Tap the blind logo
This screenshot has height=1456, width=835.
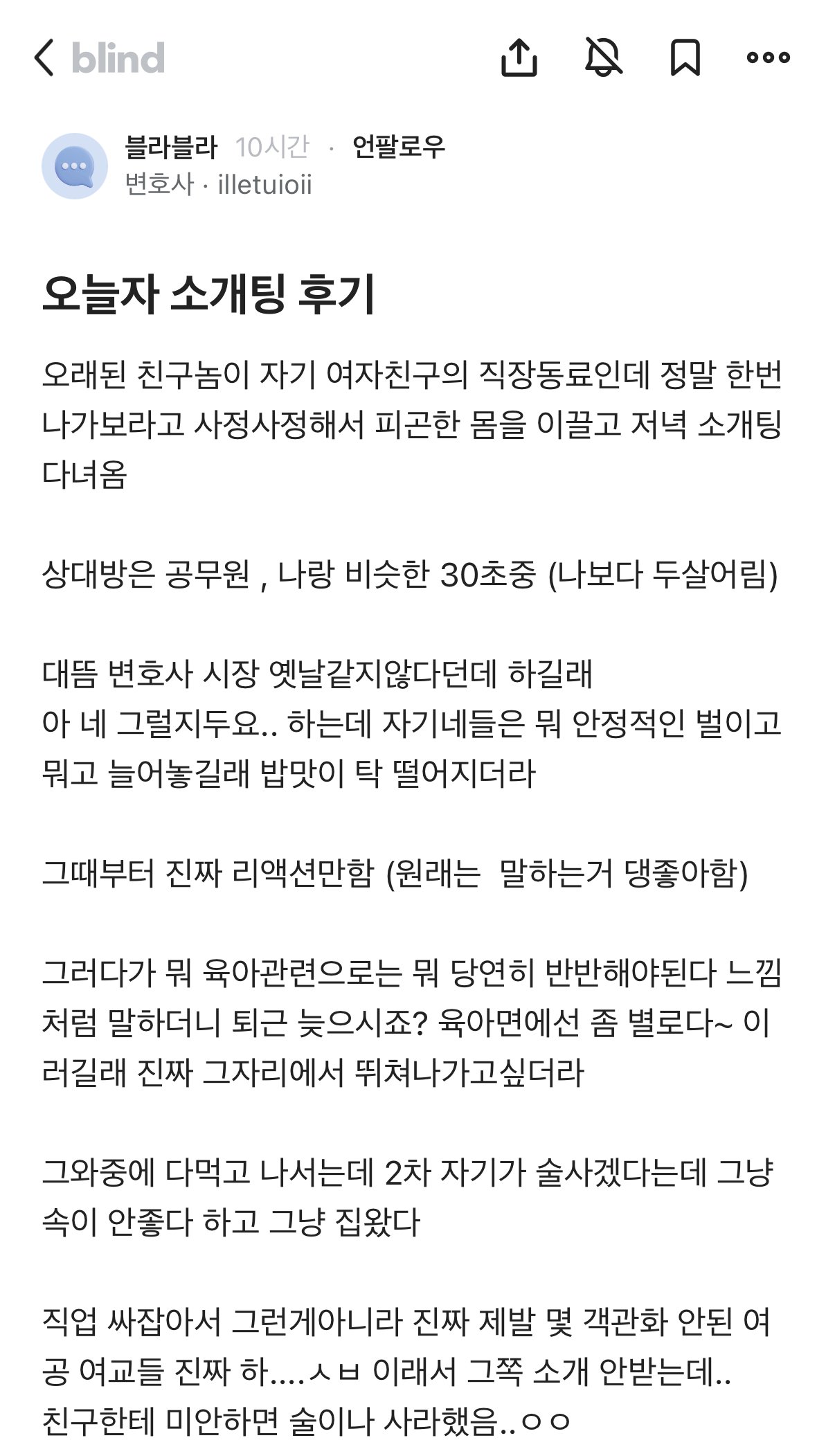118,58
